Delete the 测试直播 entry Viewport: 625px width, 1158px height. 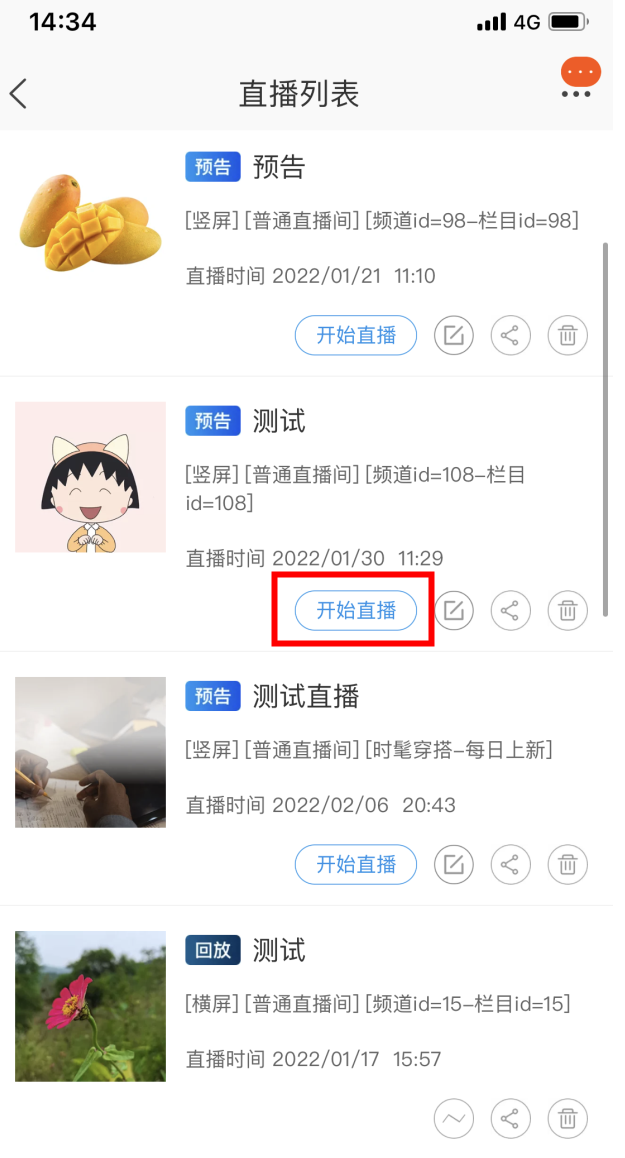568,864
